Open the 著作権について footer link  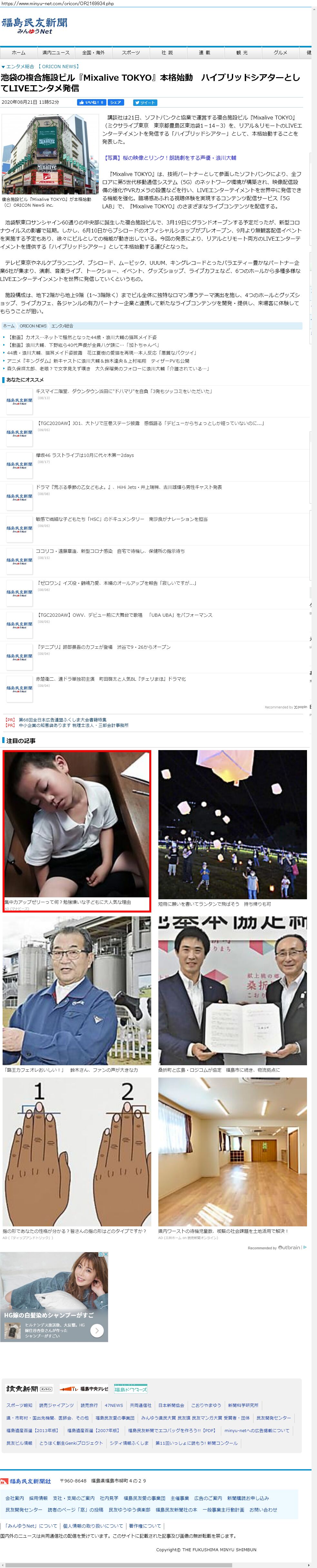coord(145,1526)
